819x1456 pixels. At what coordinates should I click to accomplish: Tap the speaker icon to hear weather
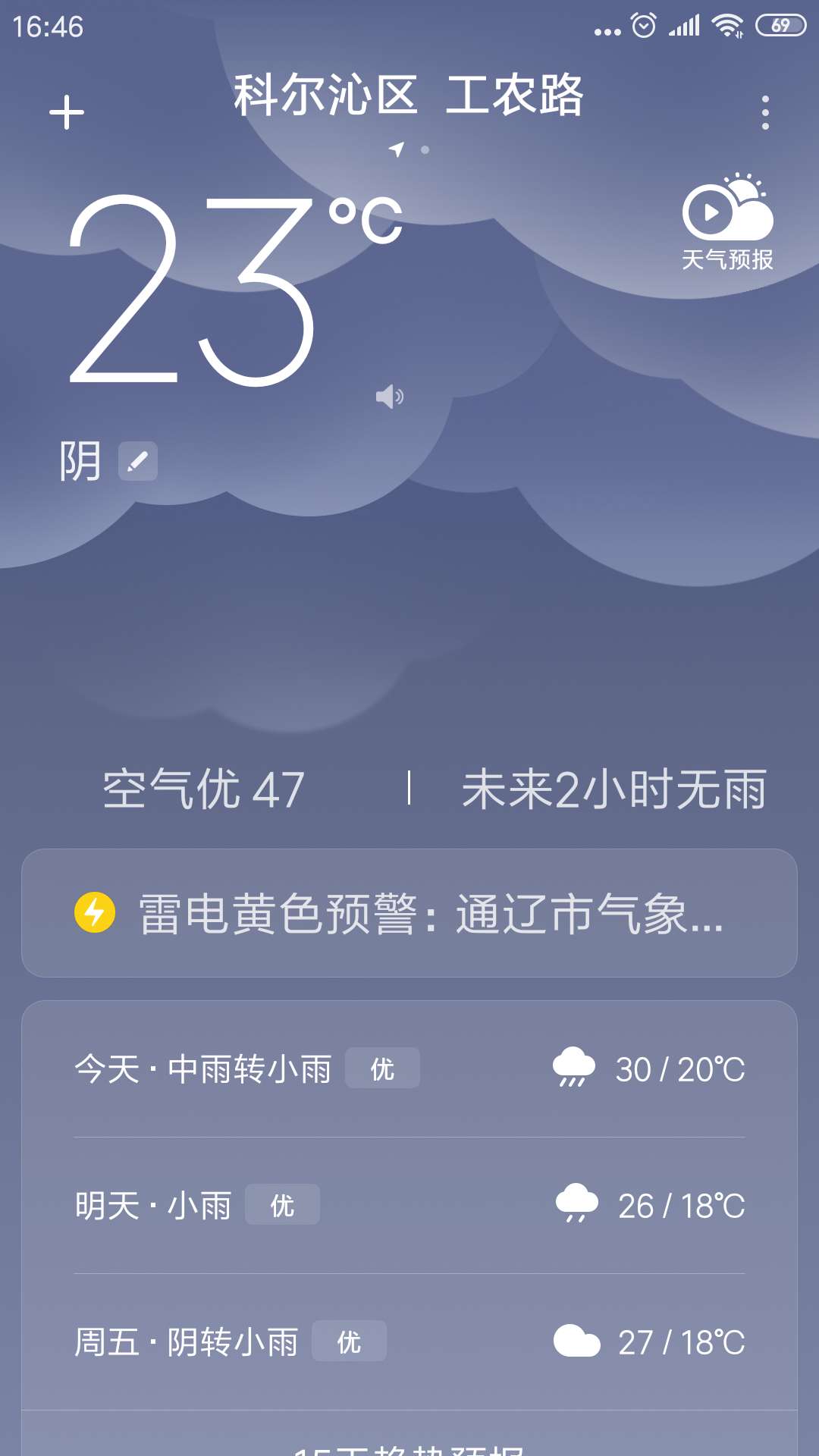391,396
